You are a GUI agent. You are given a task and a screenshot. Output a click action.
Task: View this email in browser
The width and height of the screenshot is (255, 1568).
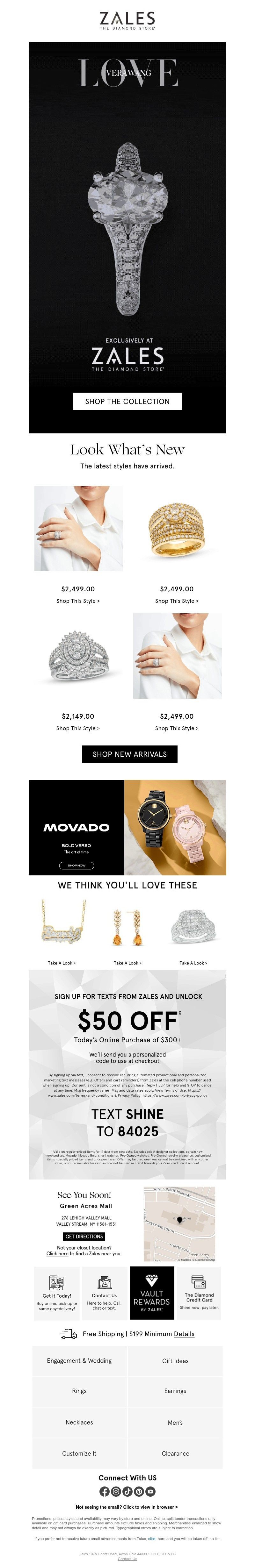pos(127,1507)
